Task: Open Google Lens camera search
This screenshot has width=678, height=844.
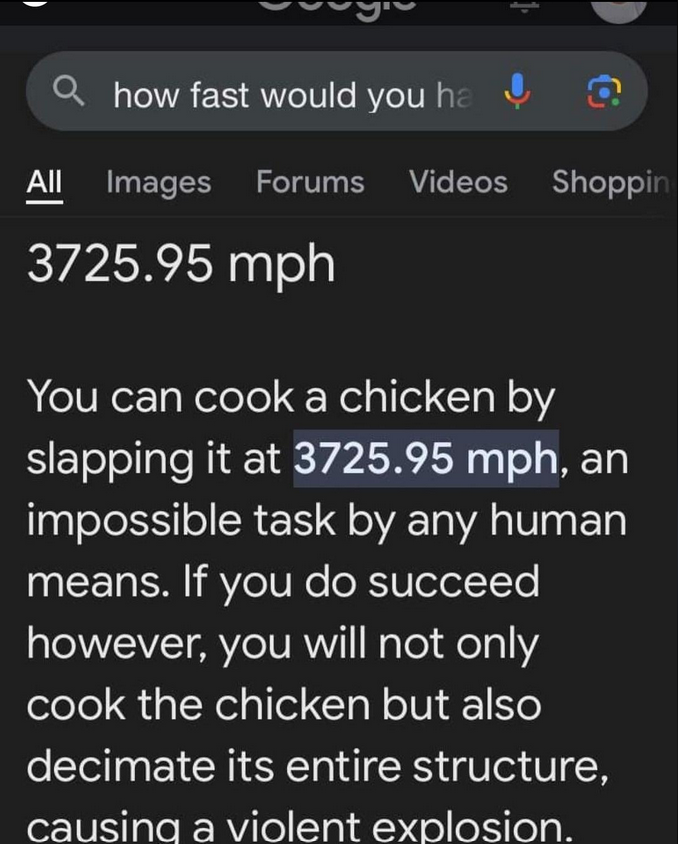Action: [601, 93]
